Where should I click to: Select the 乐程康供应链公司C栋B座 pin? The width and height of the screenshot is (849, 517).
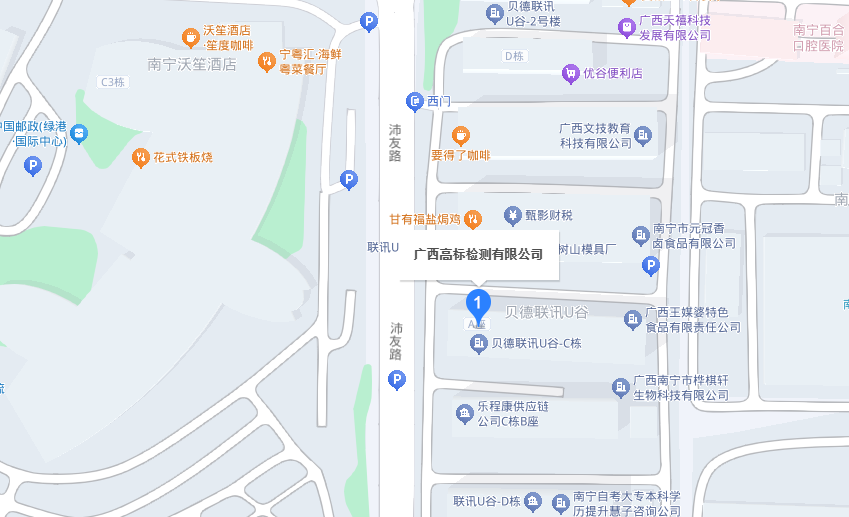point(463,413)
